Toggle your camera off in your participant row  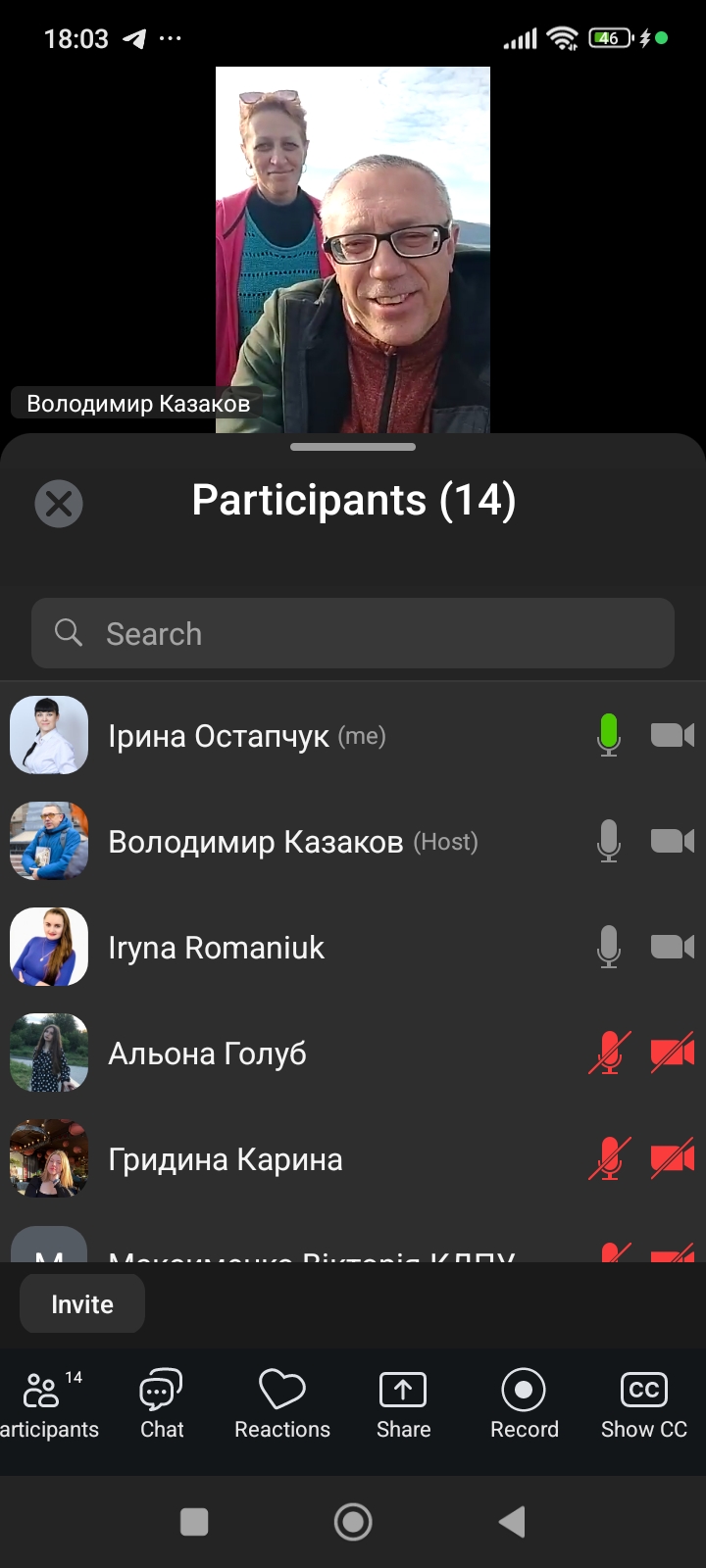(671, 735)
